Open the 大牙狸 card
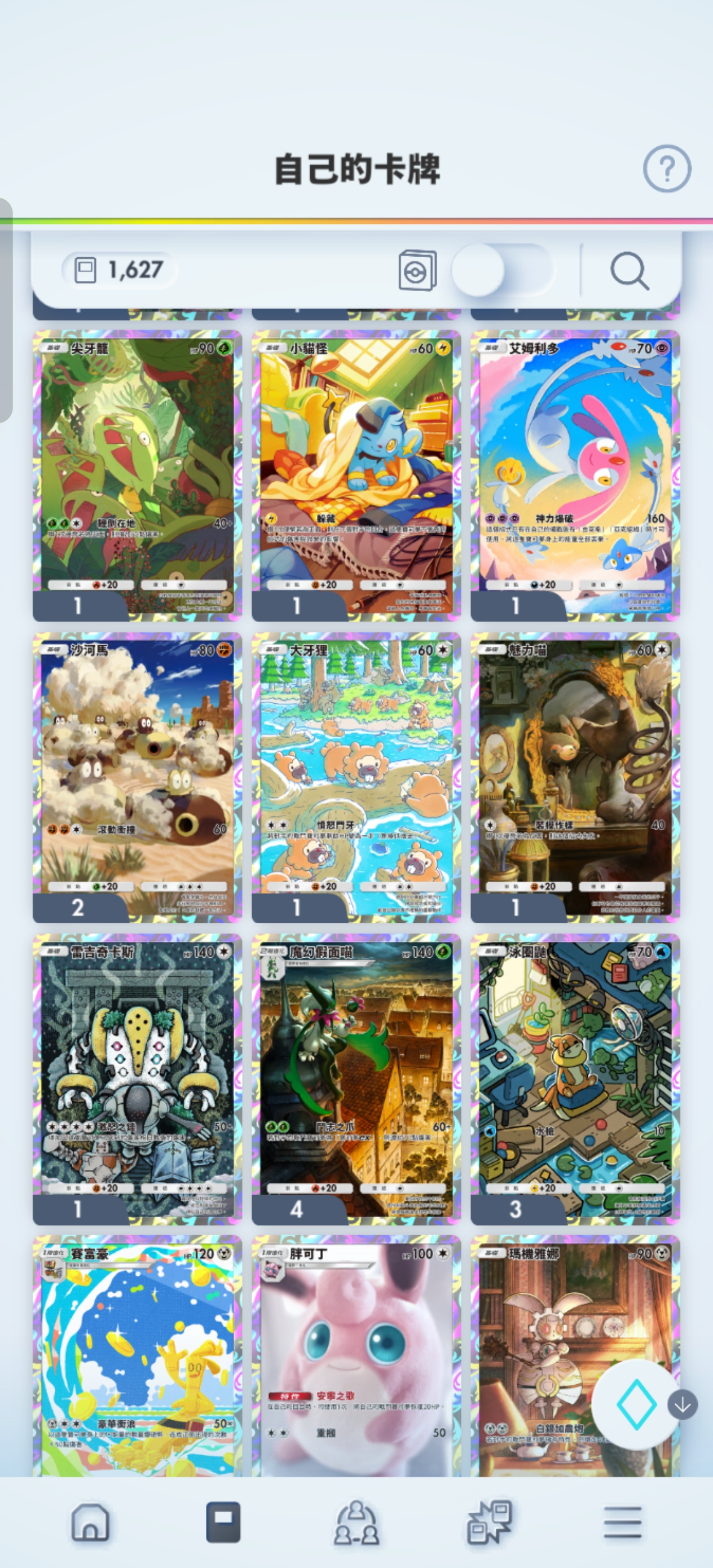Viewport: 713px width, 1568px height. (356, 777)
